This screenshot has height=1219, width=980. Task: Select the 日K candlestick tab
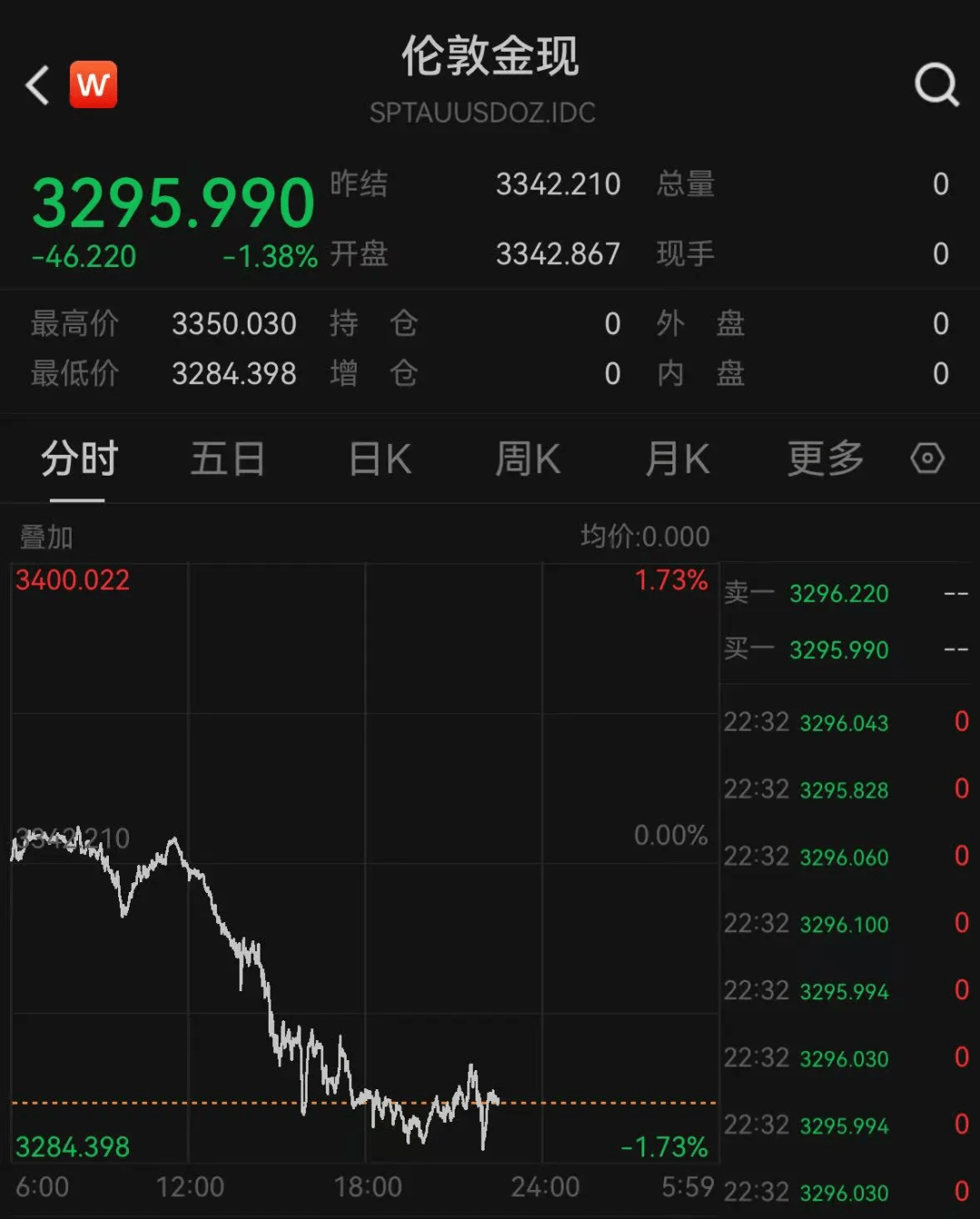[x=380, y=458]
